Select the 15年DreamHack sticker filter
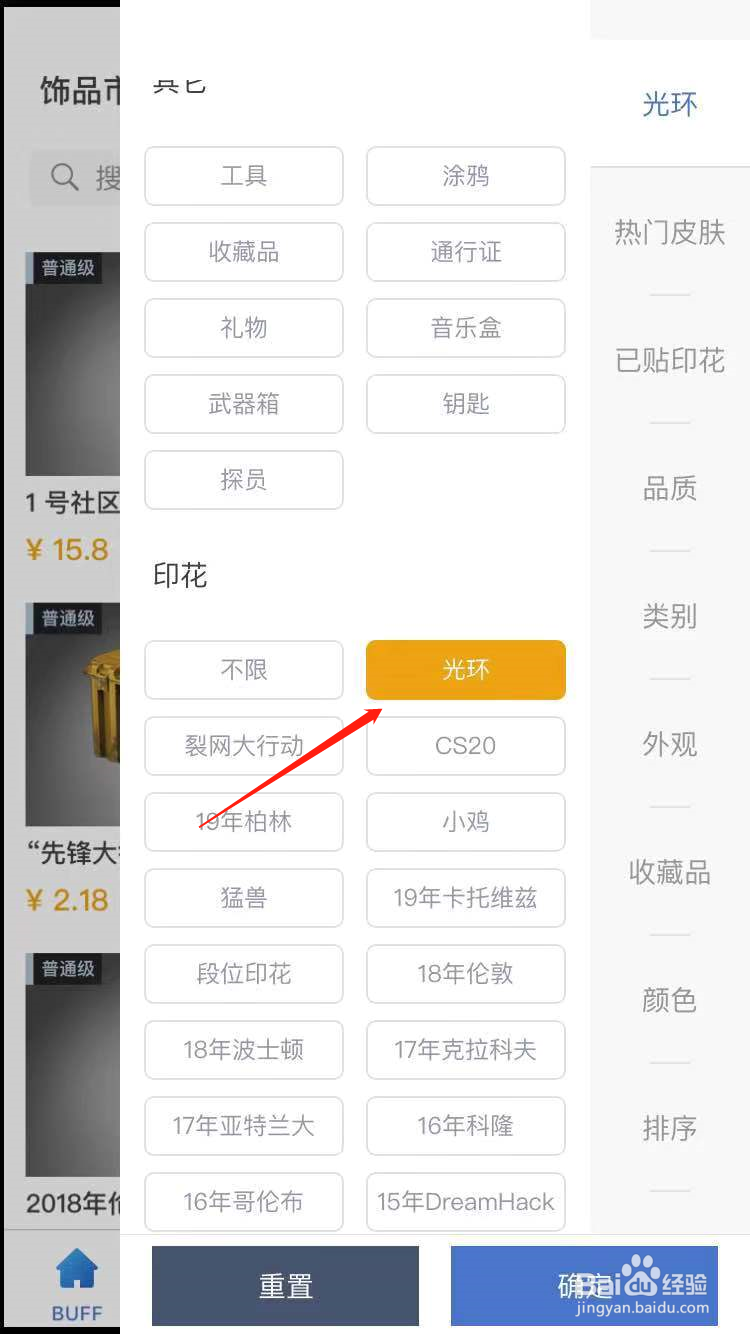Image resolution: width=750 pixels, height=1334 pixels. 465,1202
